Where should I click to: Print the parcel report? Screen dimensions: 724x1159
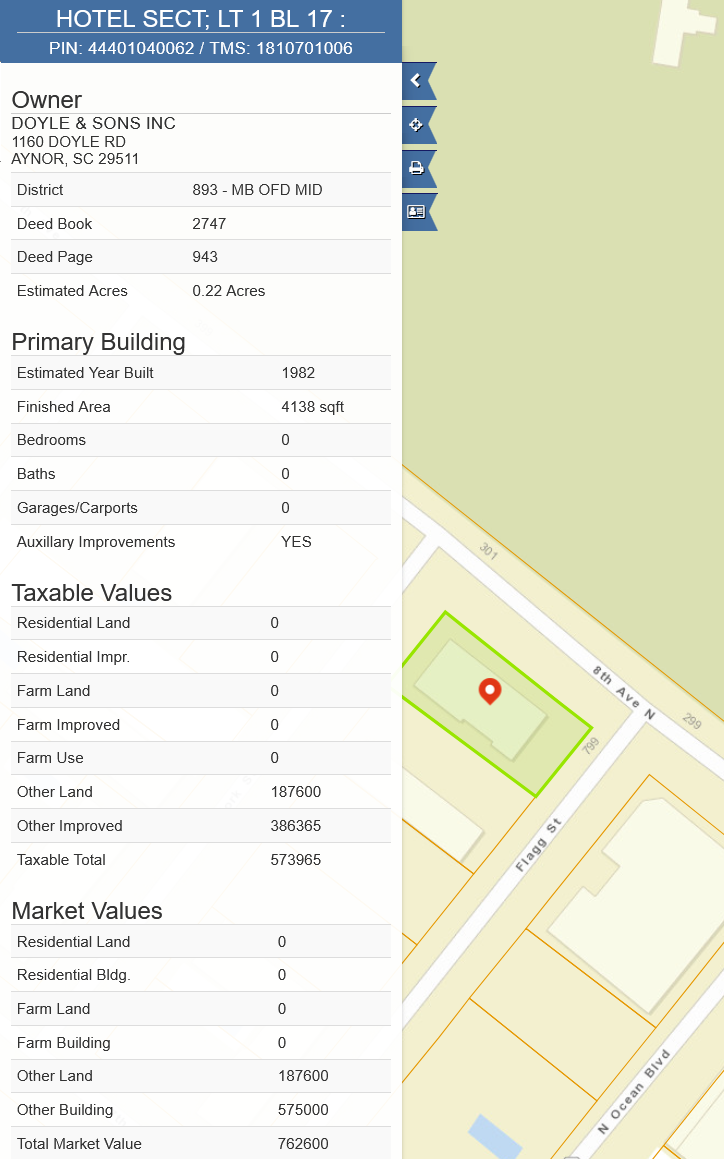pos(416,168)
